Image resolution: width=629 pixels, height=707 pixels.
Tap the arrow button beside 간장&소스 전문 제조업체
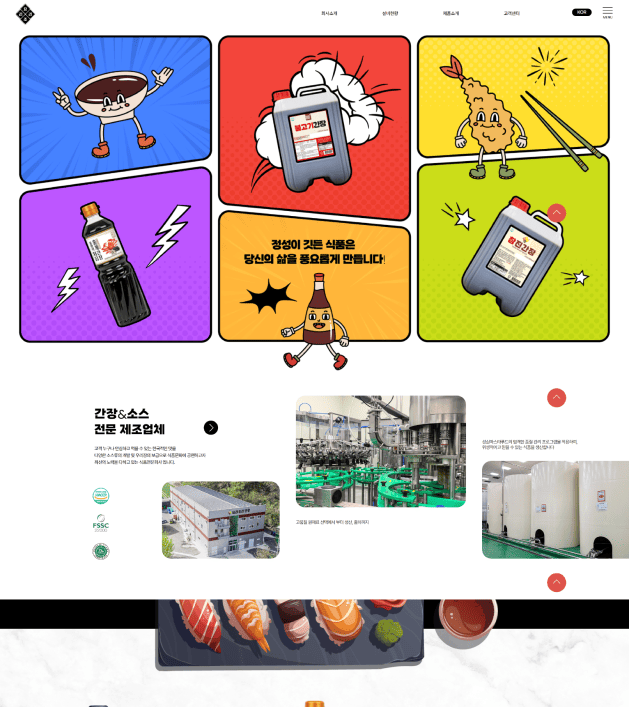pyautogui.click(x=211, y=428)
